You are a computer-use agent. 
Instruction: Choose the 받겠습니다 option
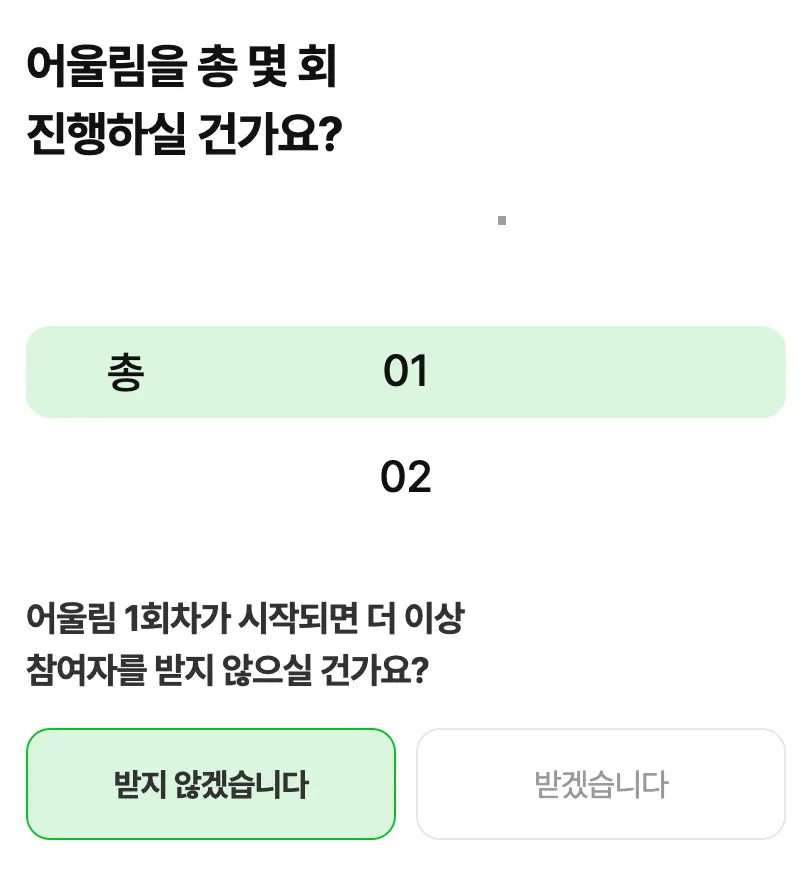(x=600, y=784)
